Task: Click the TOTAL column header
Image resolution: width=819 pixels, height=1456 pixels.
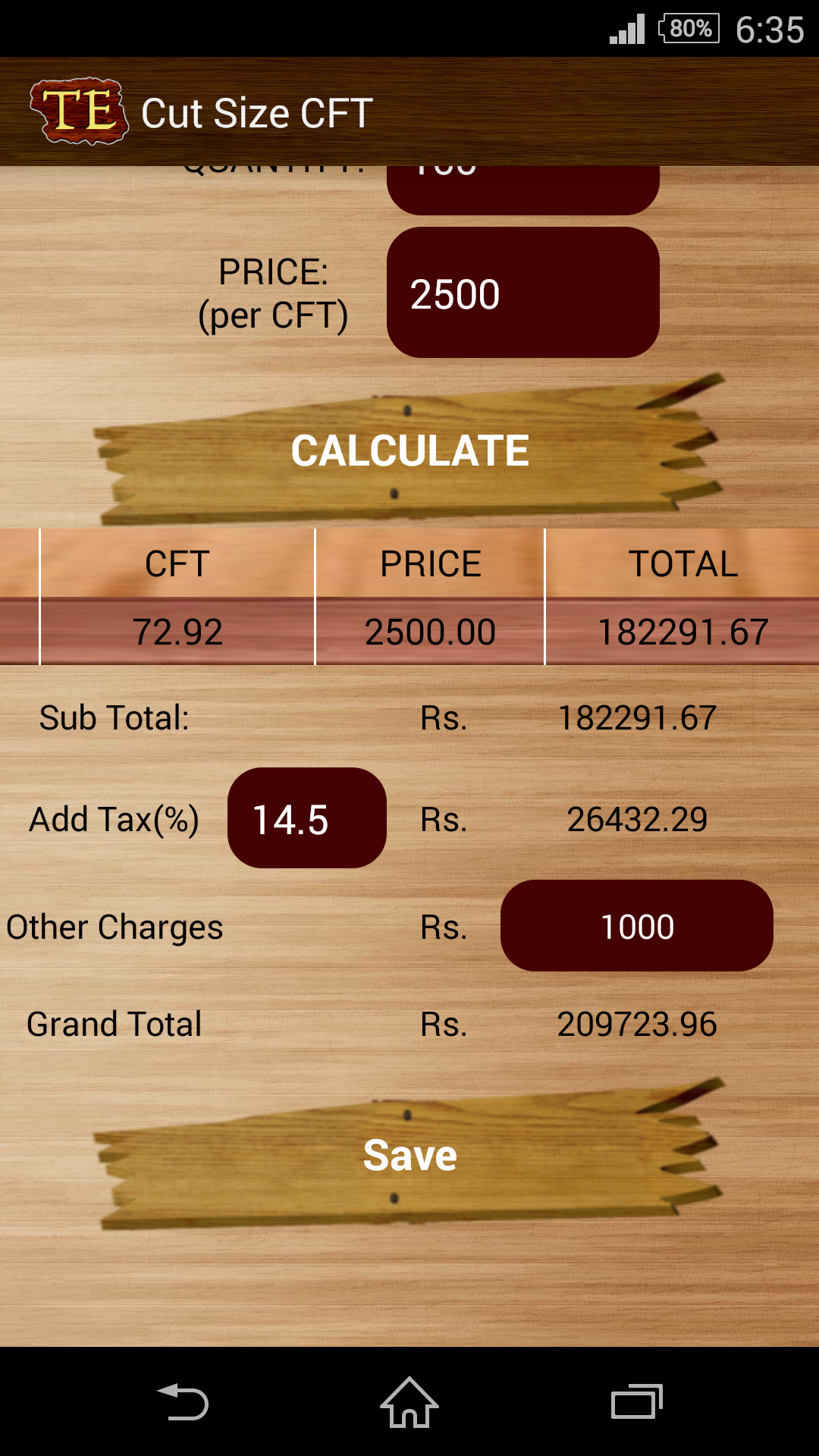Action: 683,563
